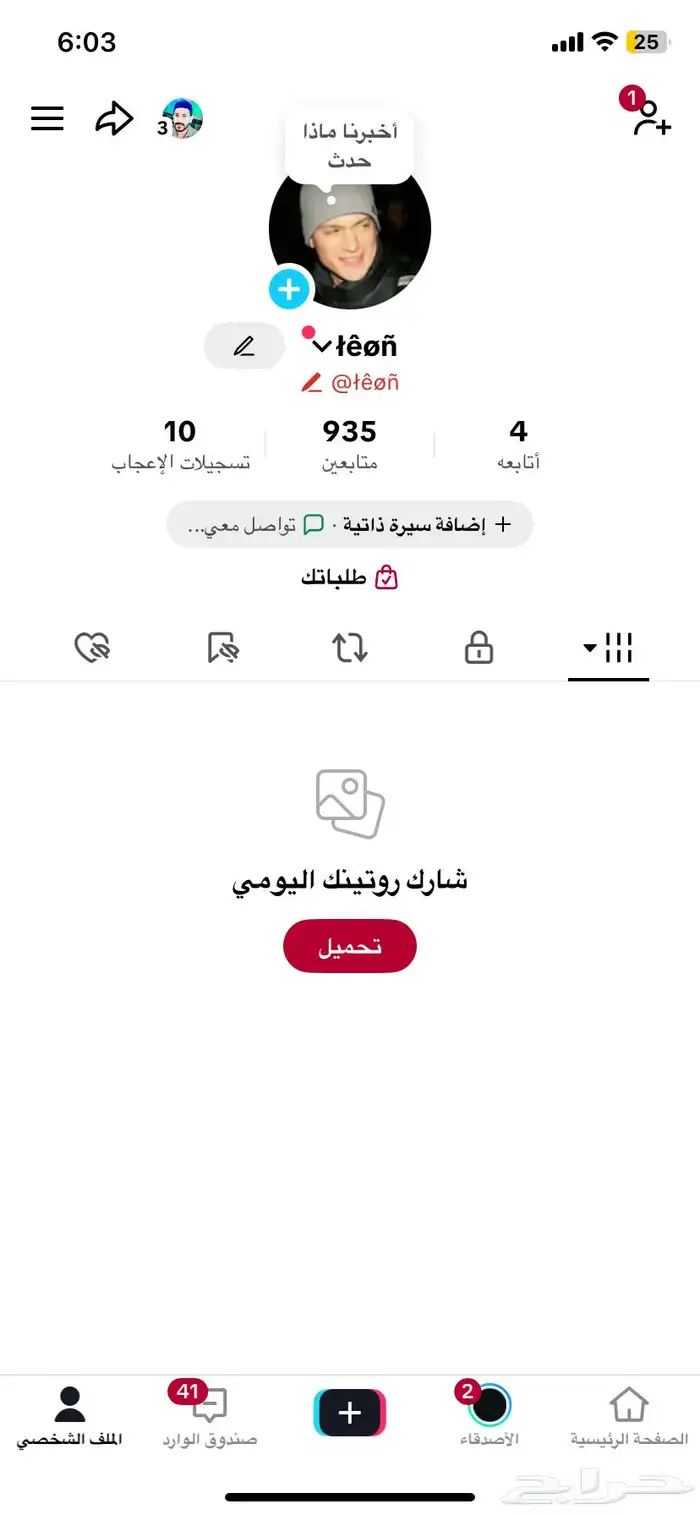Open the add friends icon

pyautogui.click(x=650, y=118)
